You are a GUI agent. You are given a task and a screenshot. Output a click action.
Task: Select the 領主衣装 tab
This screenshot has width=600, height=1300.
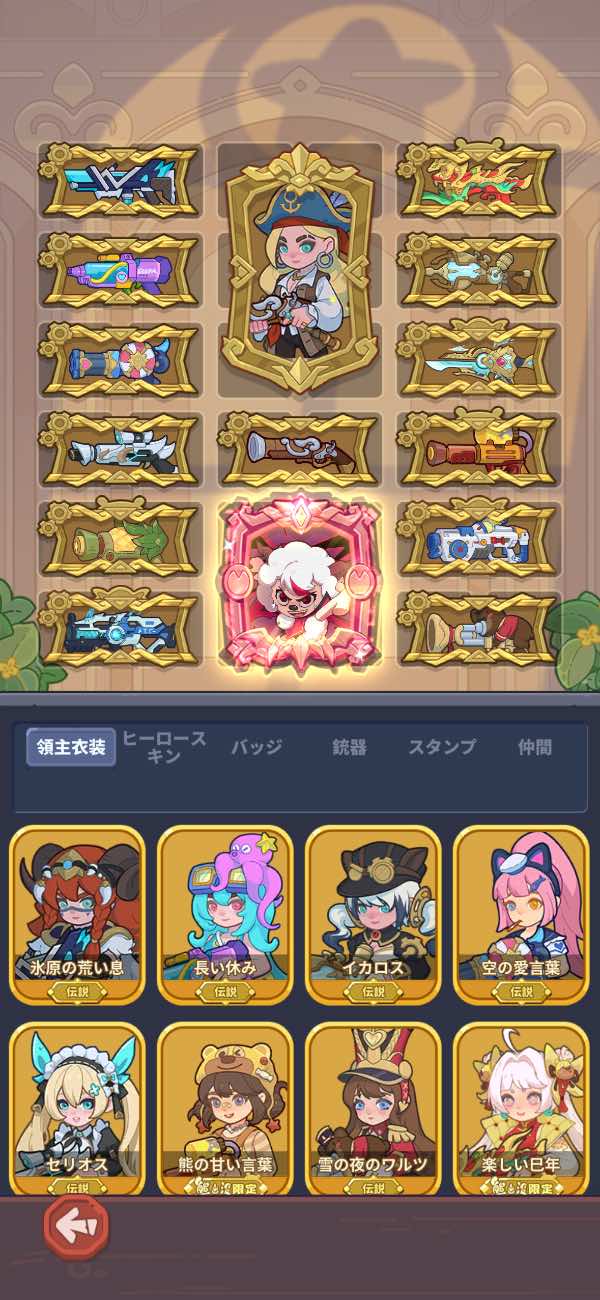[x=71, y=747]
